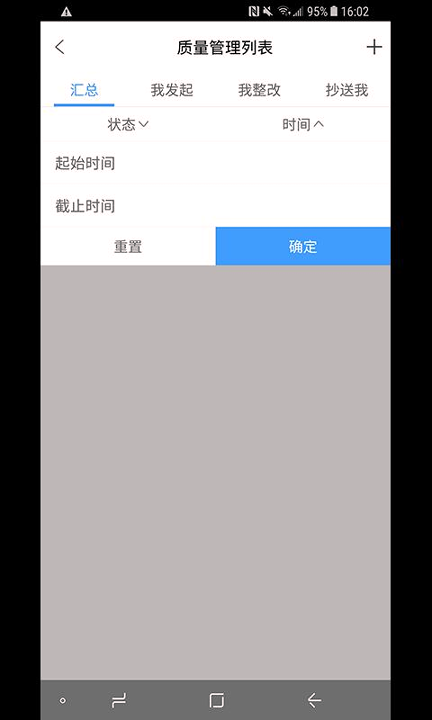Open recent apps from navigation bar
This screenshot has height=720, width=432.
click(x=119, y=700)
